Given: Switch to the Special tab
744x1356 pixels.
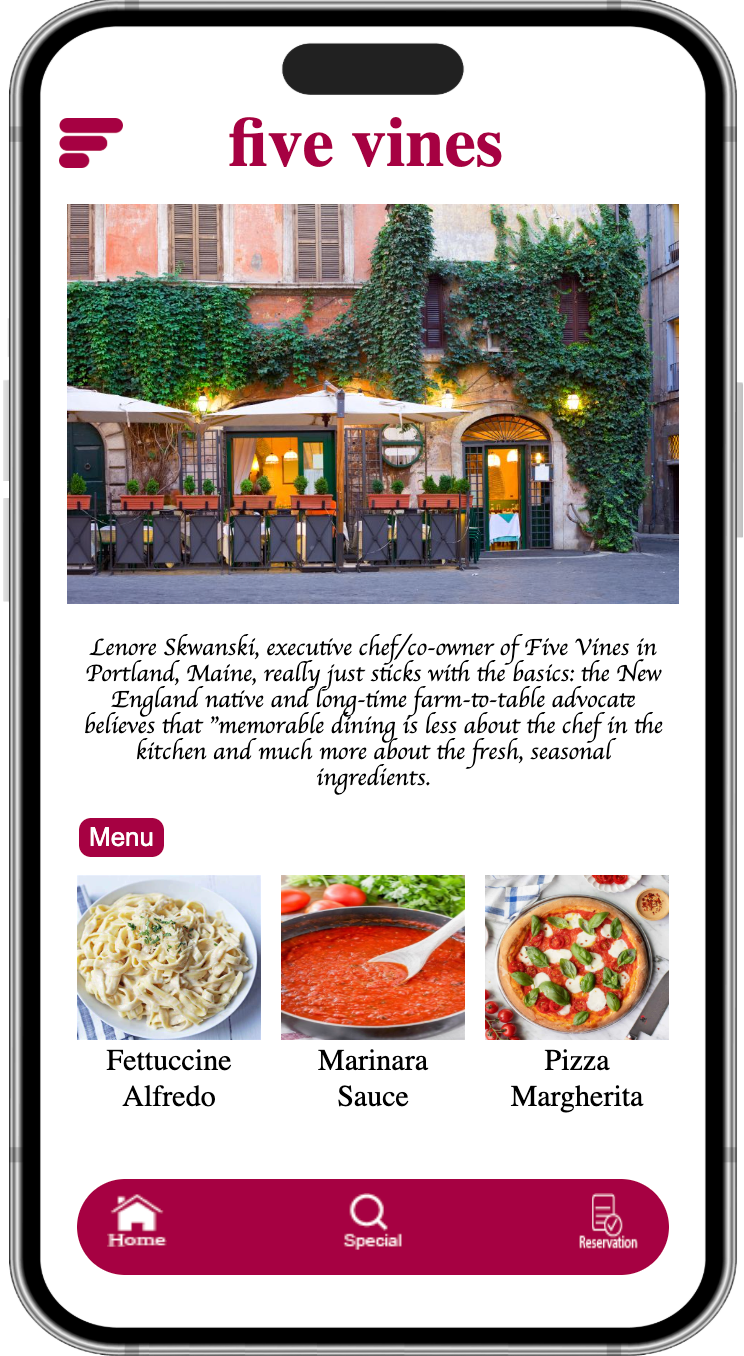Looking at the screenshot, I should [x=372, y=1223].
